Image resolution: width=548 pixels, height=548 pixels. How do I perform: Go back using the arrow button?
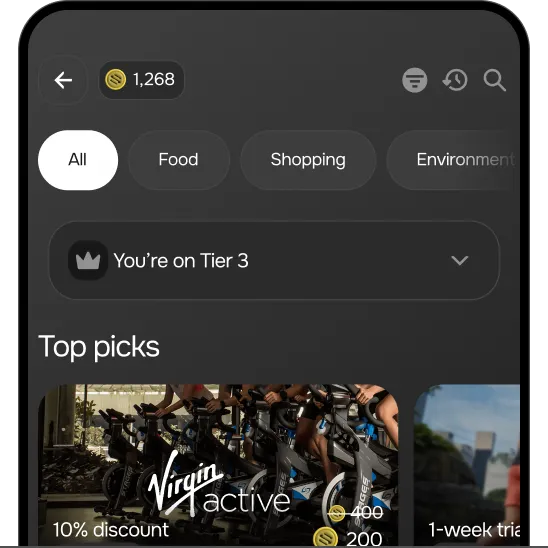pos(63,80)
